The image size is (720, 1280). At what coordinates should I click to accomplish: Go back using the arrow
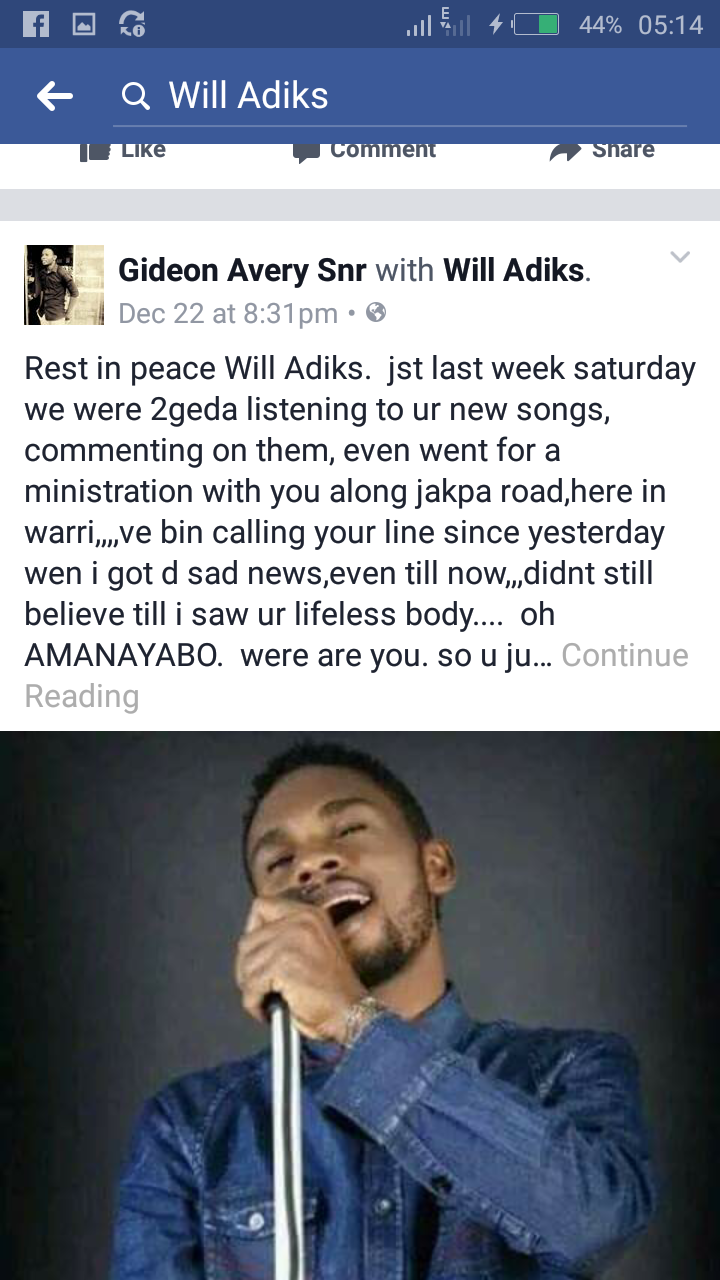click(55, 96)
